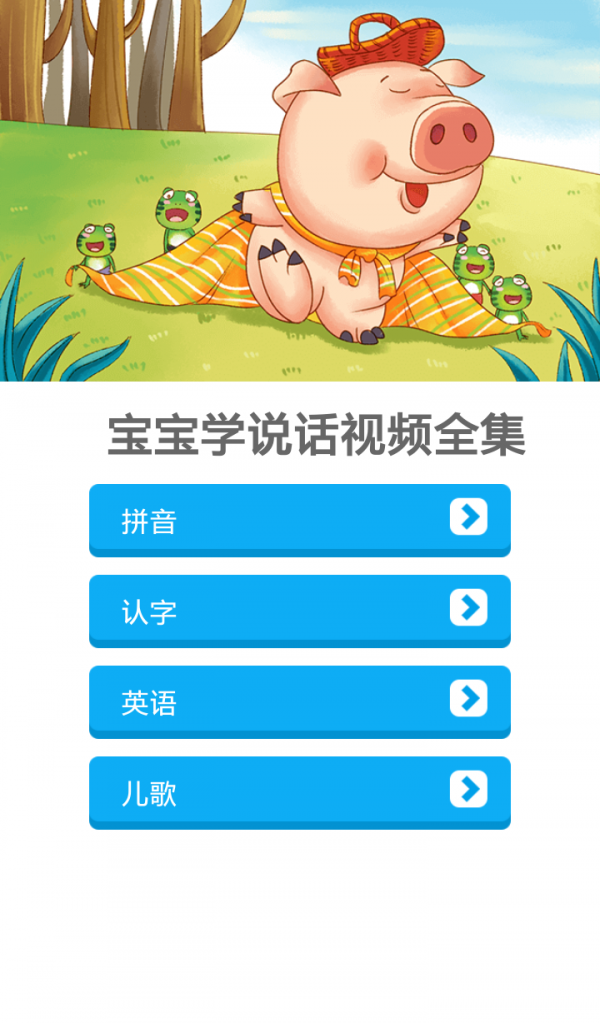
Task: Select the 认字 section
Action: [299, 610]
